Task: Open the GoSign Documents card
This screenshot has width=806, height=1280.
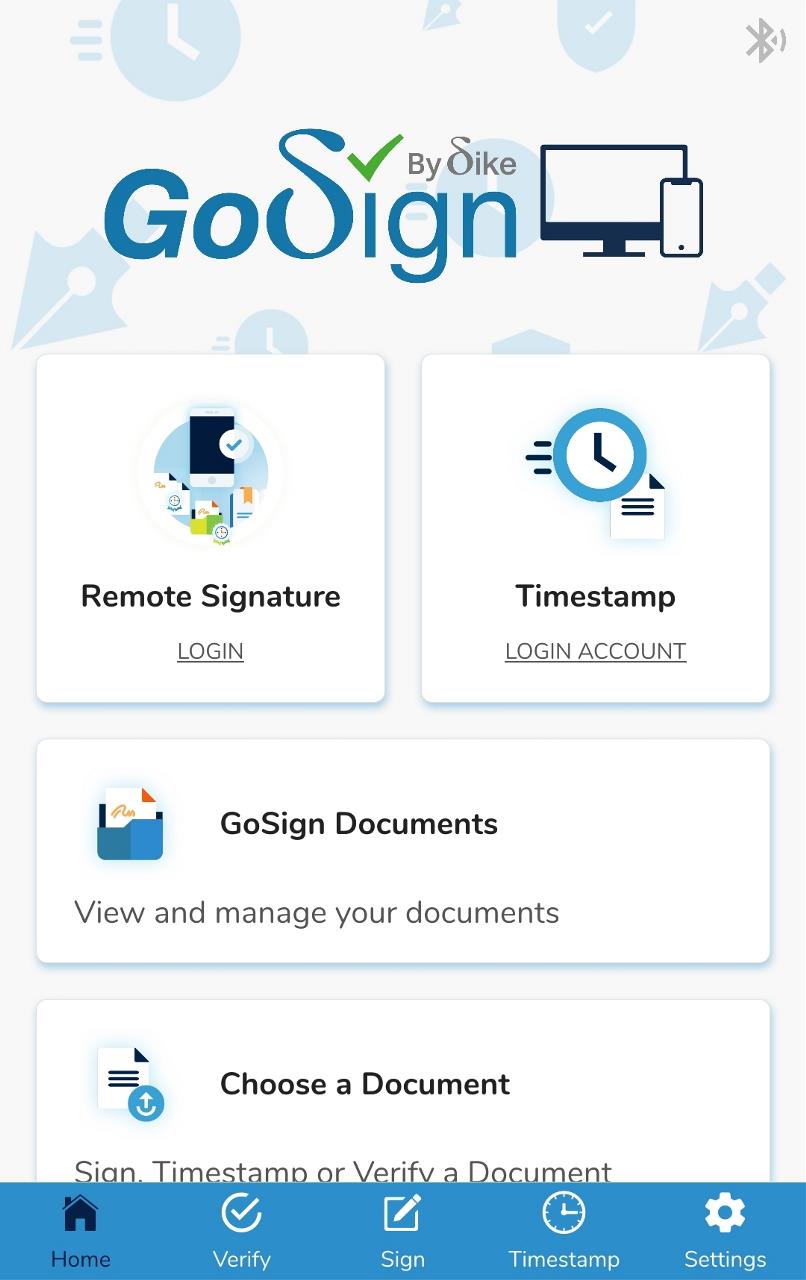Action: pos(403,850)
